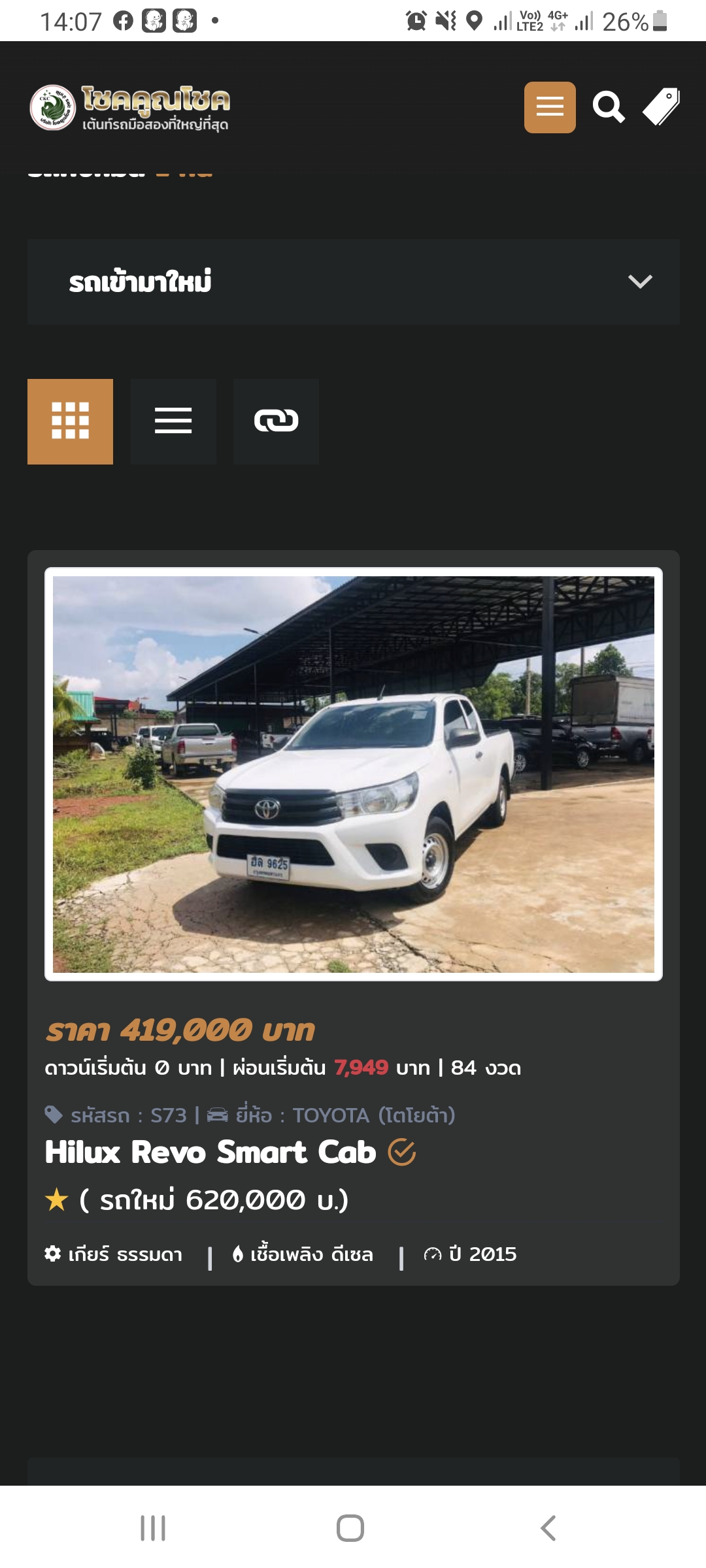Screen dimensions: 706x1568
Task: Open the Hilux Revo Smart Cab title
Action: coord(210,1152)
